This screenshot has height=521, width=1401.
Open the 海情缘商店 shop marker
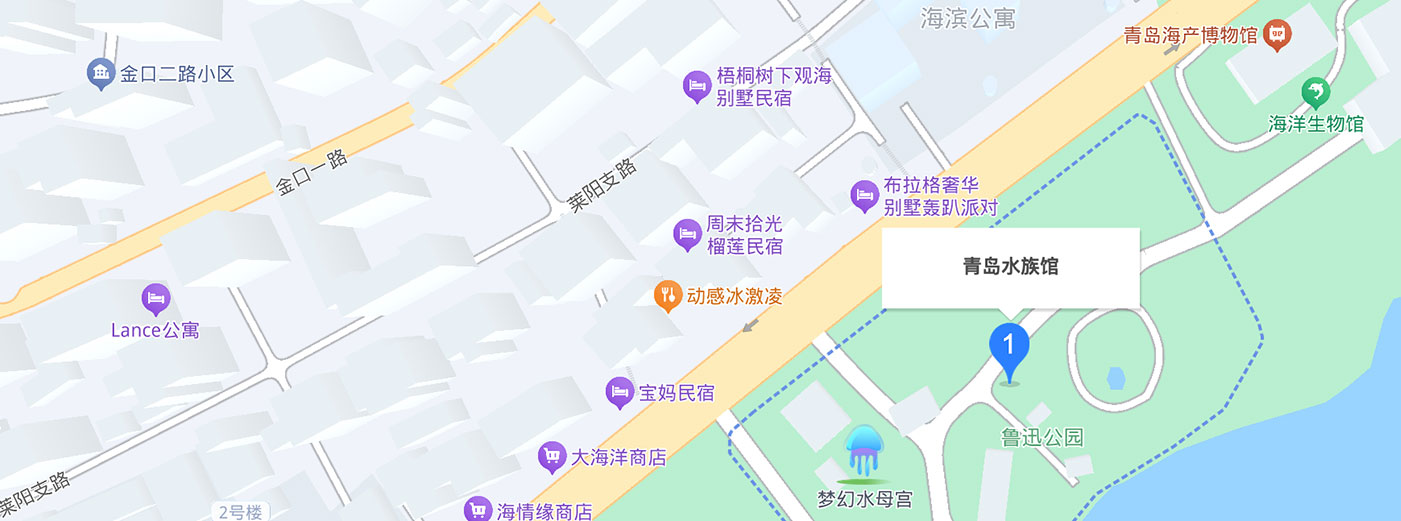click(x=478, y=511)
